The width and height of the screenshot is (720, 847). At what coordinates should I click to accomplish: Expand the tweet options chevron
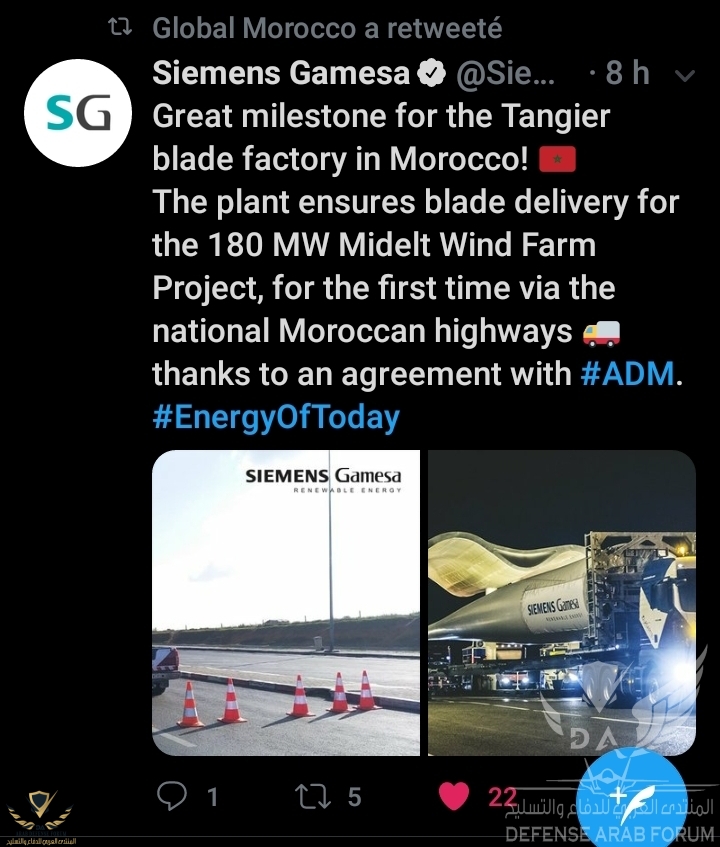pos(686,74)
